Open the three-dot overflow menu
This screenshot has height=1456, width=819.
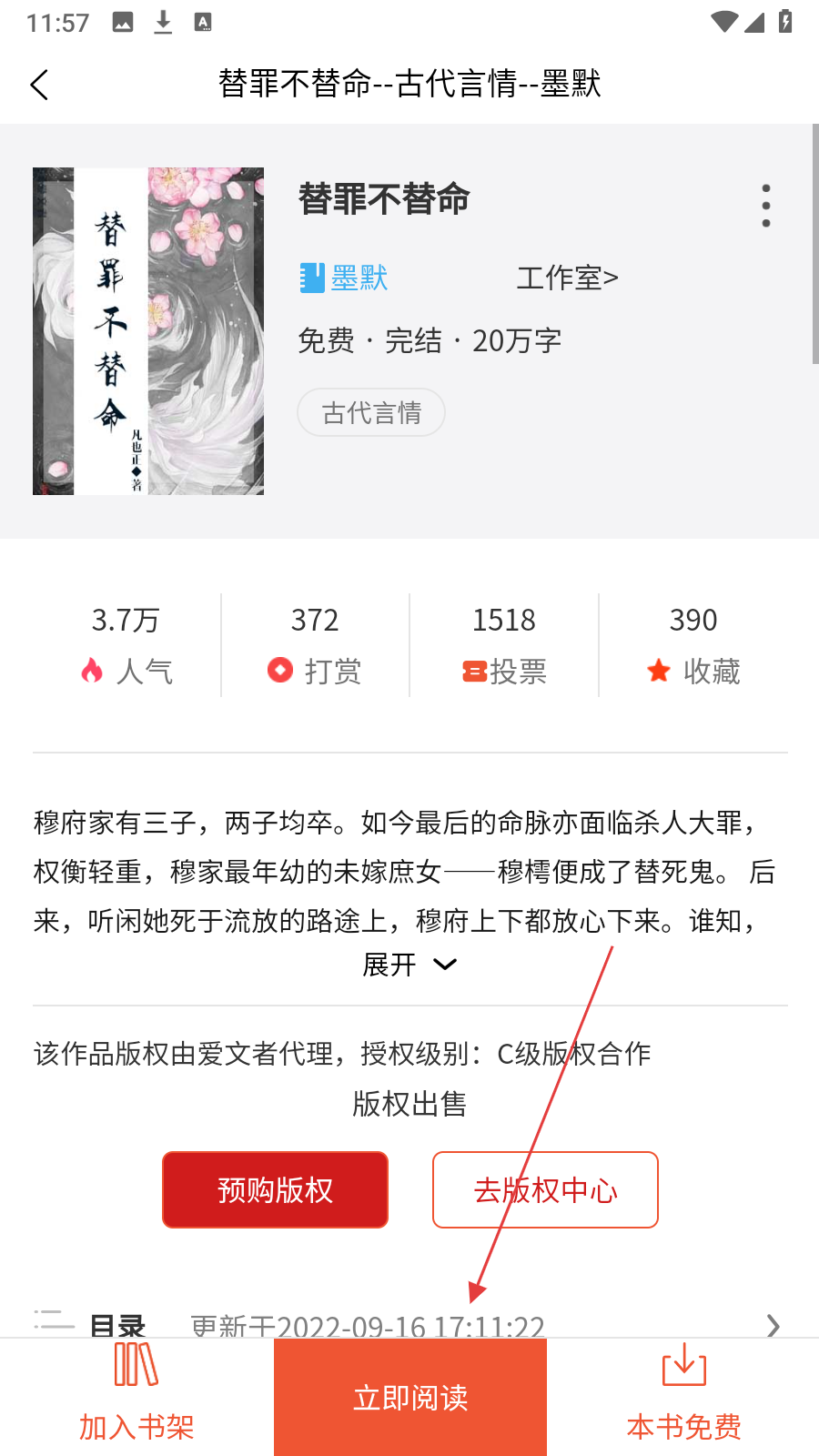tap(766, 206)
